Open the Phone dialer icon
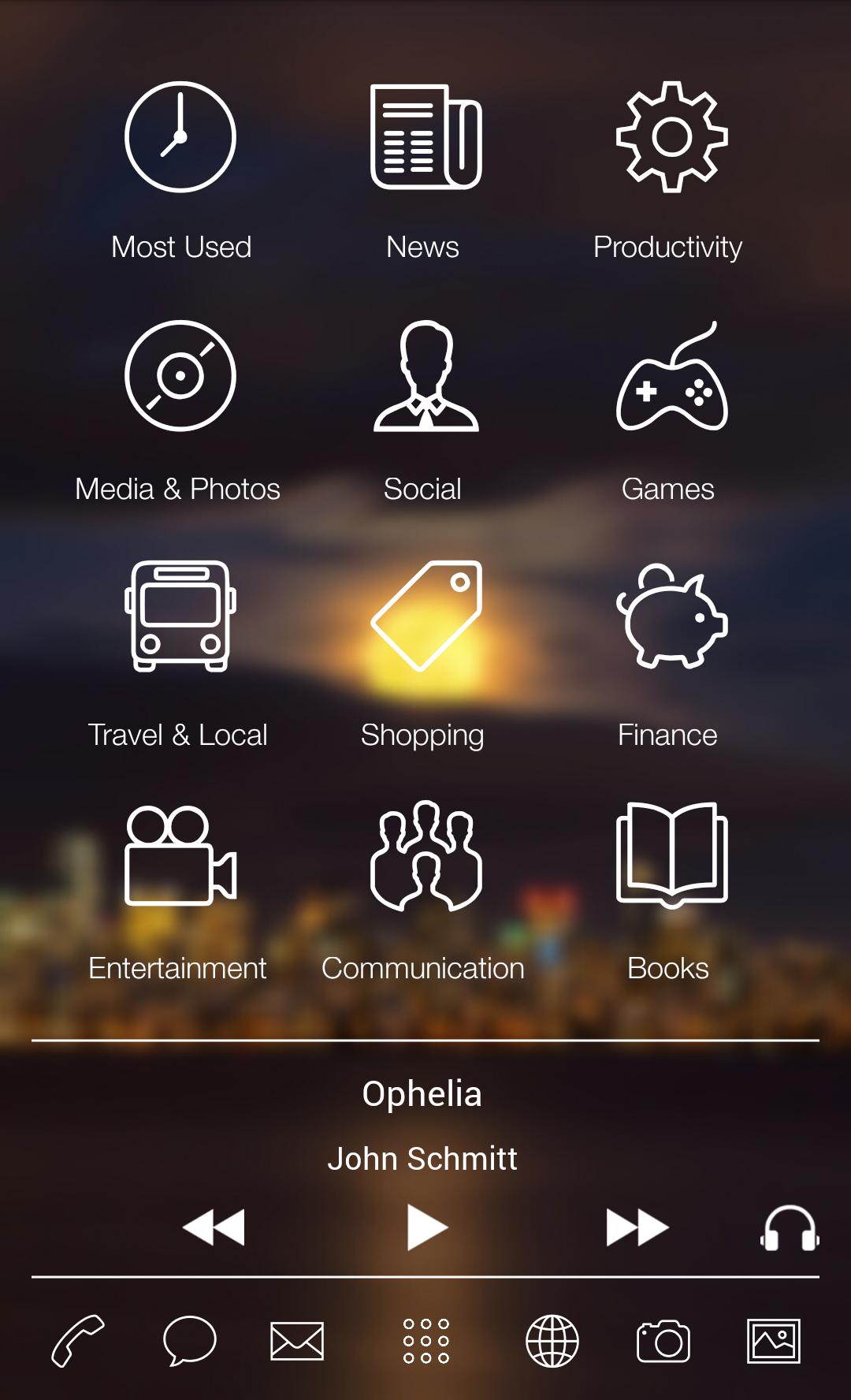 click(77, 1342)
